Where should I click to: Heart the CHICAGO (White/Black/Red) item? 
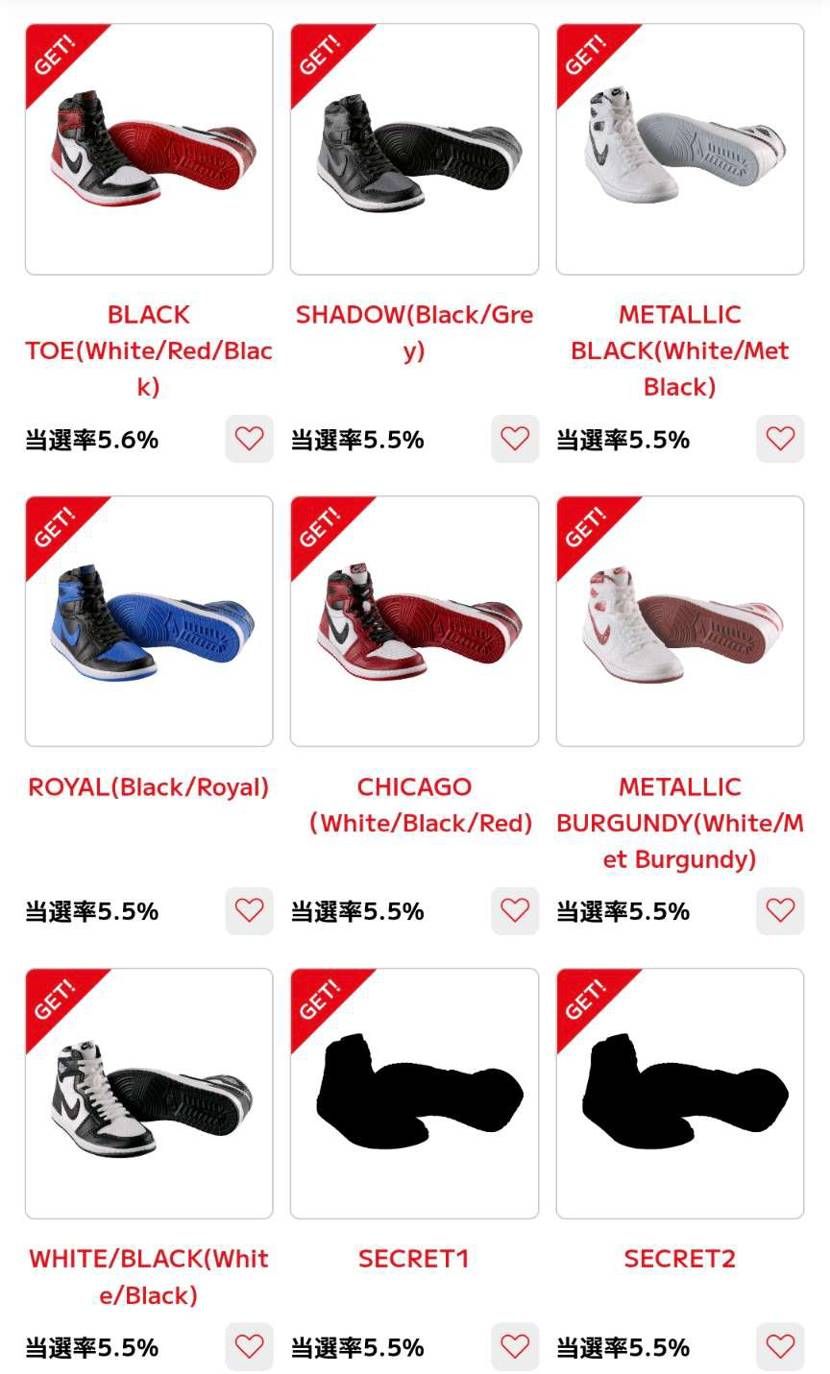[x=514, y=911]
